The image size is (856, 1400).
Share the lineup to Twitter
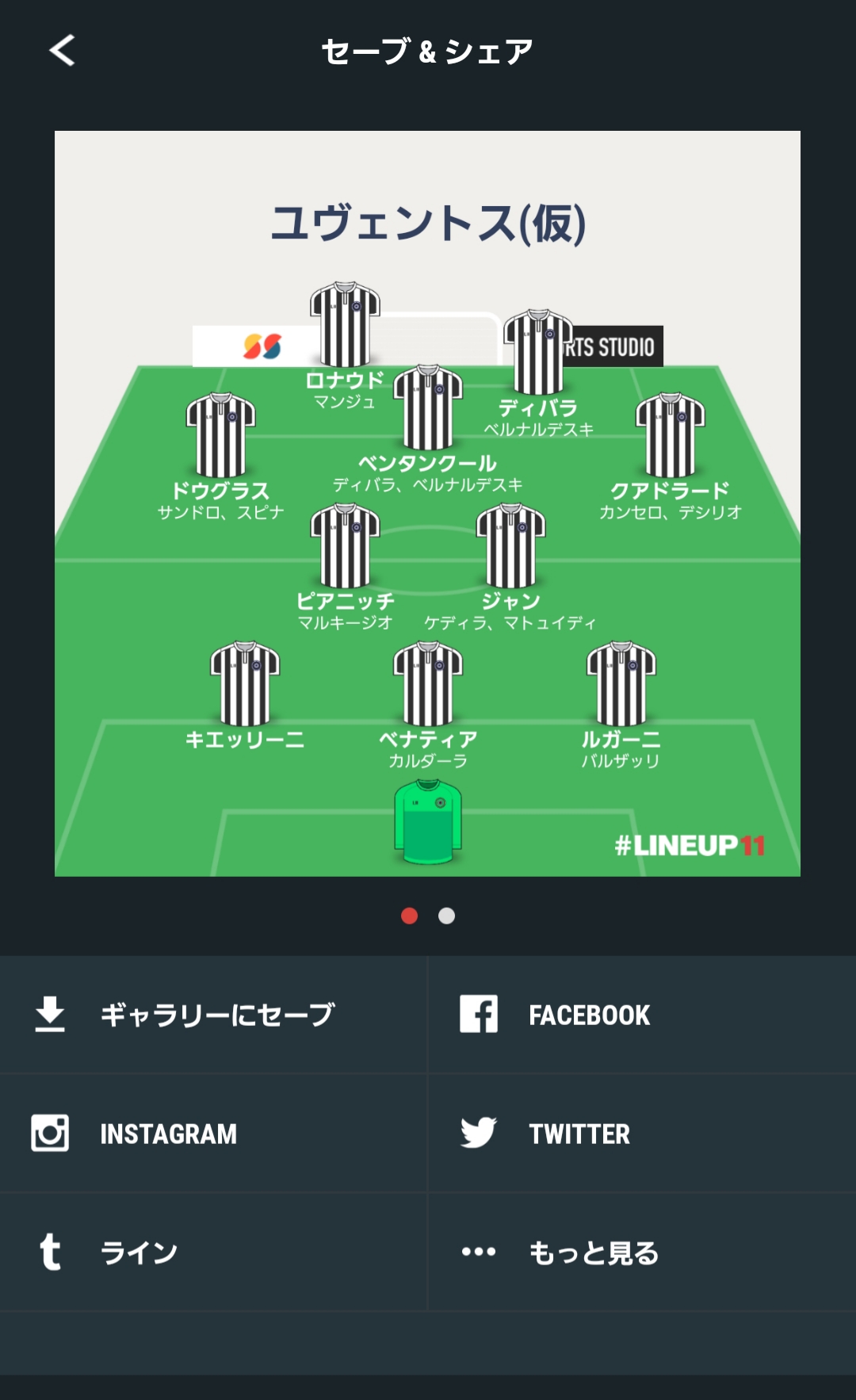(x=642, y=1134)
